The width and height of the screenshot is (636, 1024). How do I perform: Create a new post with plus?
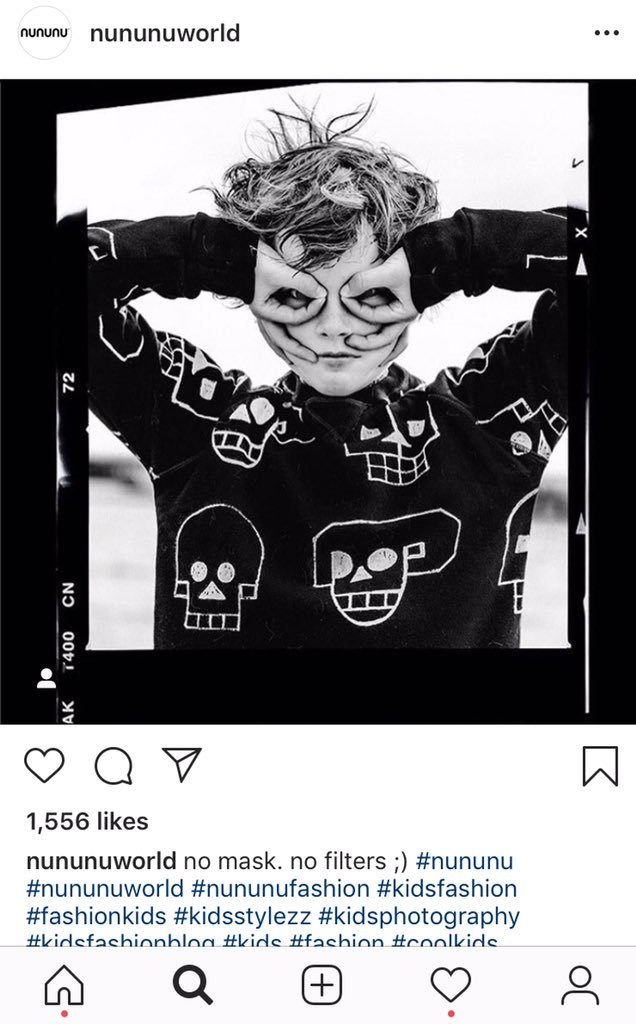pos(322,985)
